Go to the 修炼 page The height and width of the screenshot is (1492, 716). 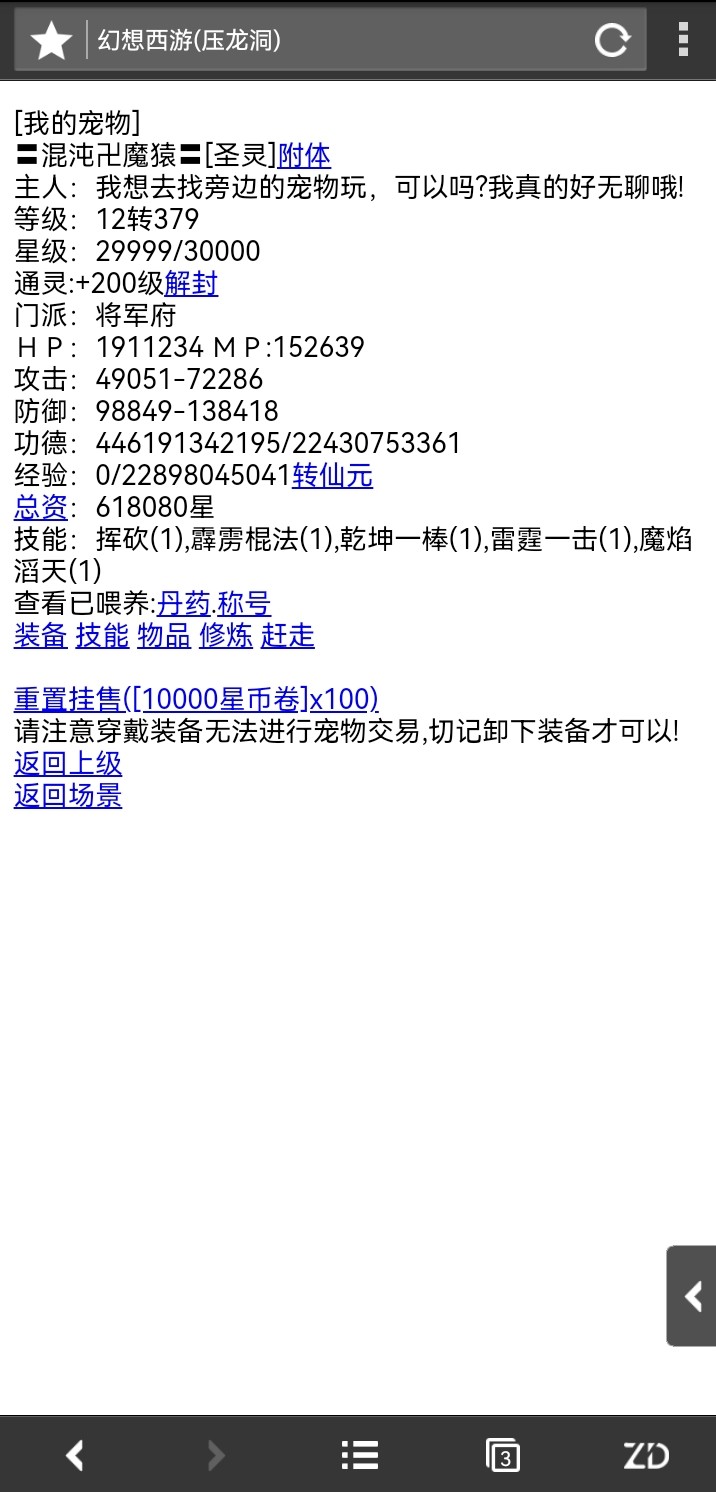pyautogui.click(x=226, y=635)
